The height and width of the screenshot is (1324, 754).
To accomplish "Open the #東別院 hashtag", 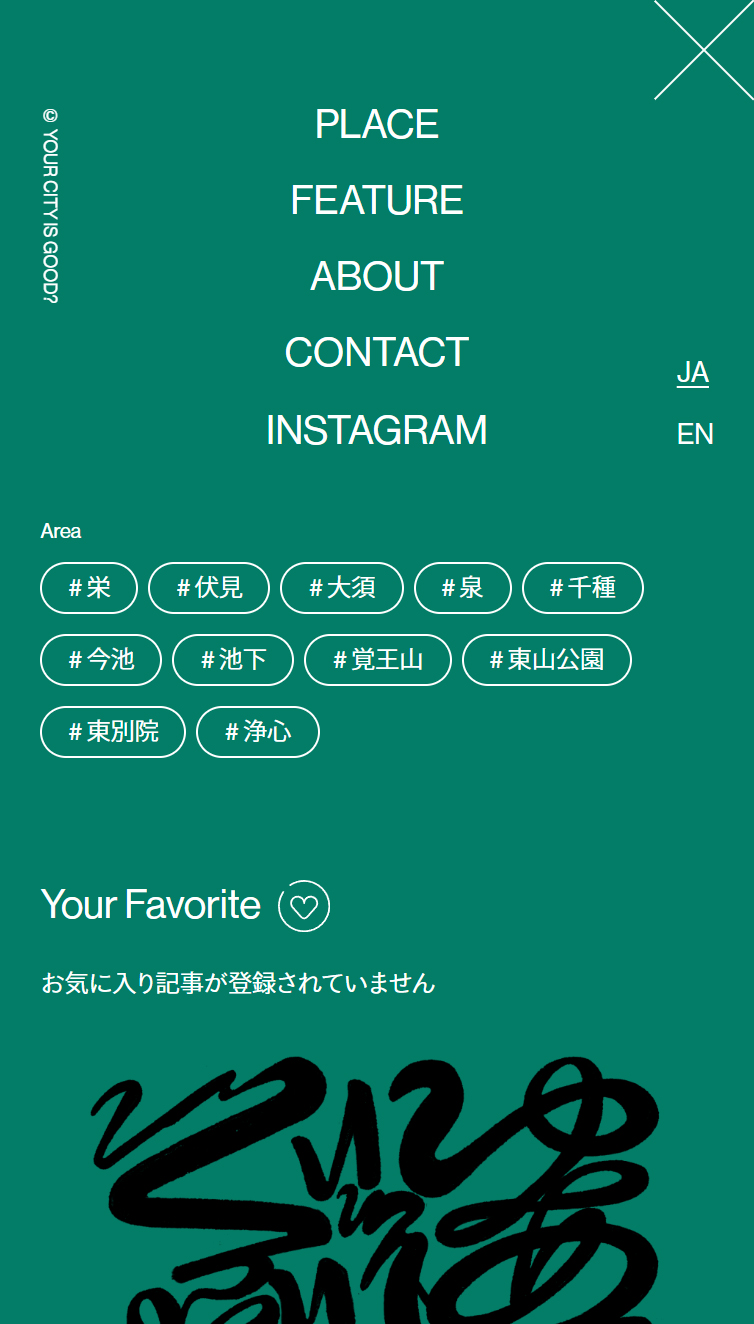I will pyautogui.click(x=112, y=732).
